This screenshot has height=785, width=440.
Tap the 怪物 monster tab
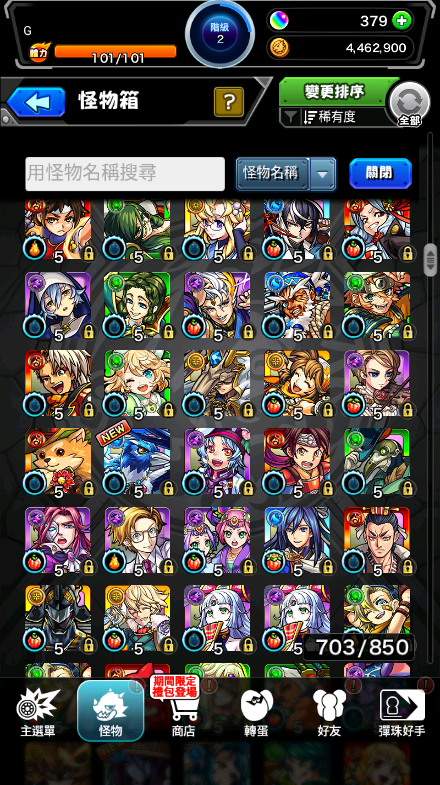coord(111,711)
